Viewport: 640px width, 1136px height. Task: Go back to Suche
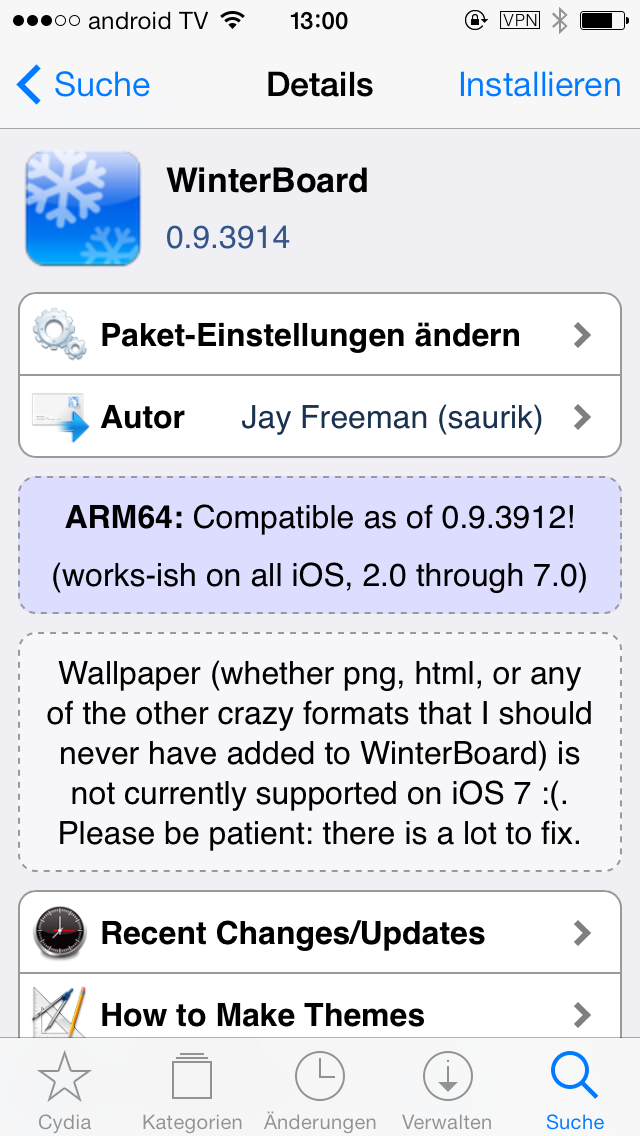pyautogui.click(x=84, y=85)
